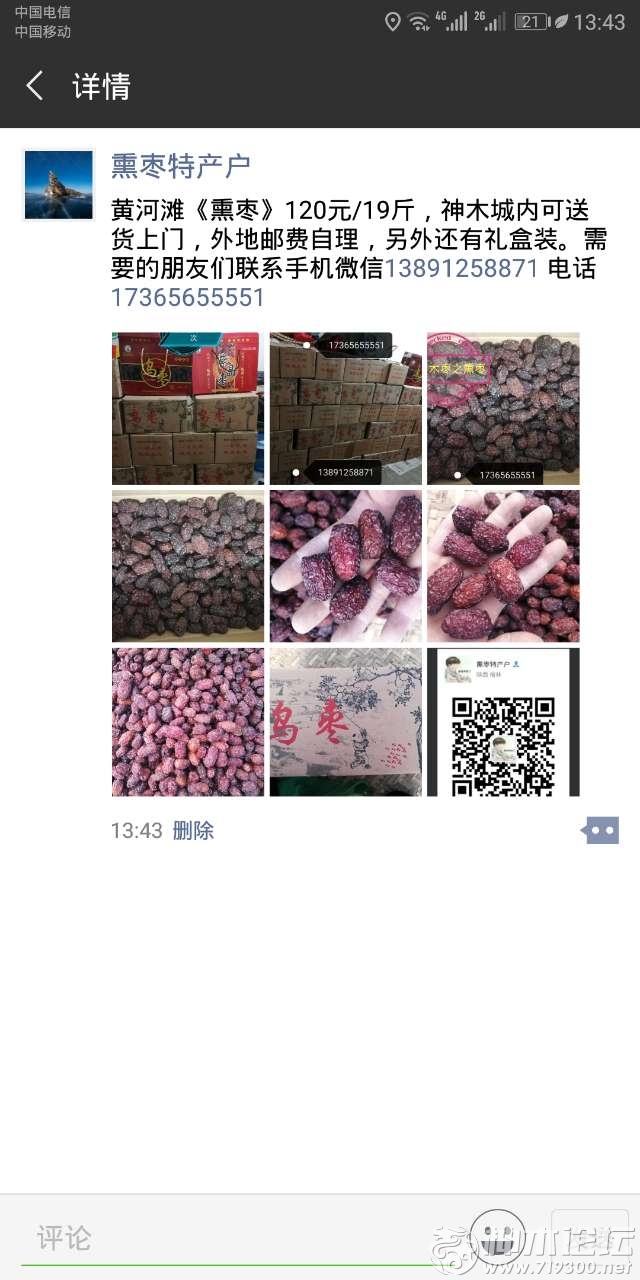This screenshot has width=640, height=1280.
Task: Delete this post via 删除
Action: pos(193,830)
